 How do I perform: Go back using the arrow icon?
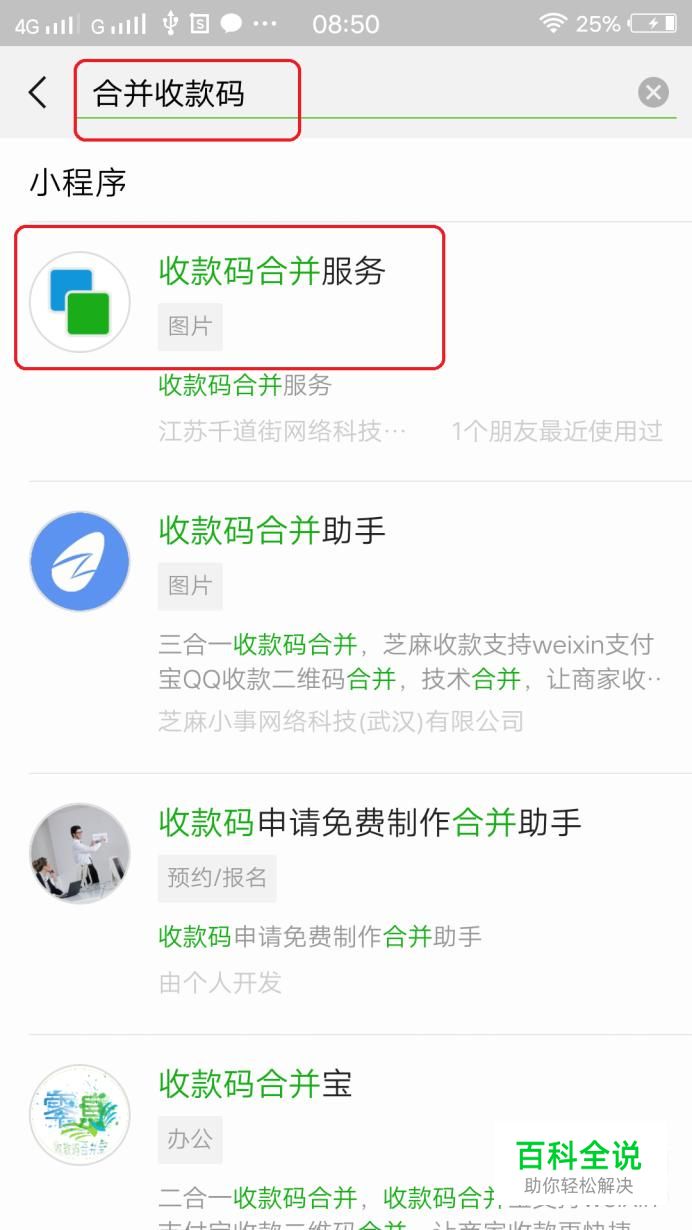tap(38, 93)
